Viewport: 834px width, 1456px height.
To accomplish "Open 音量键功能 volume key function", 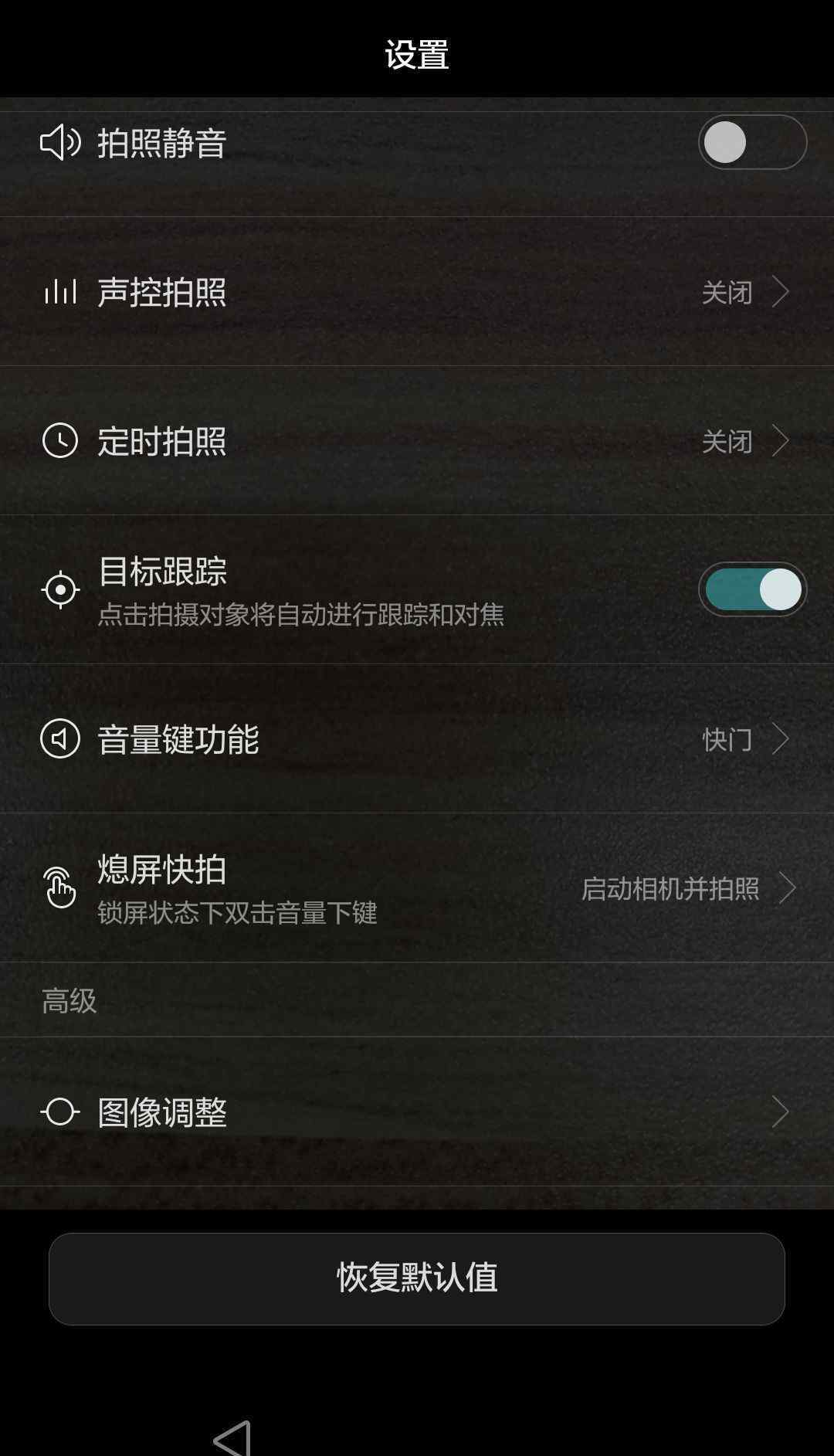I will click(417, 739).
